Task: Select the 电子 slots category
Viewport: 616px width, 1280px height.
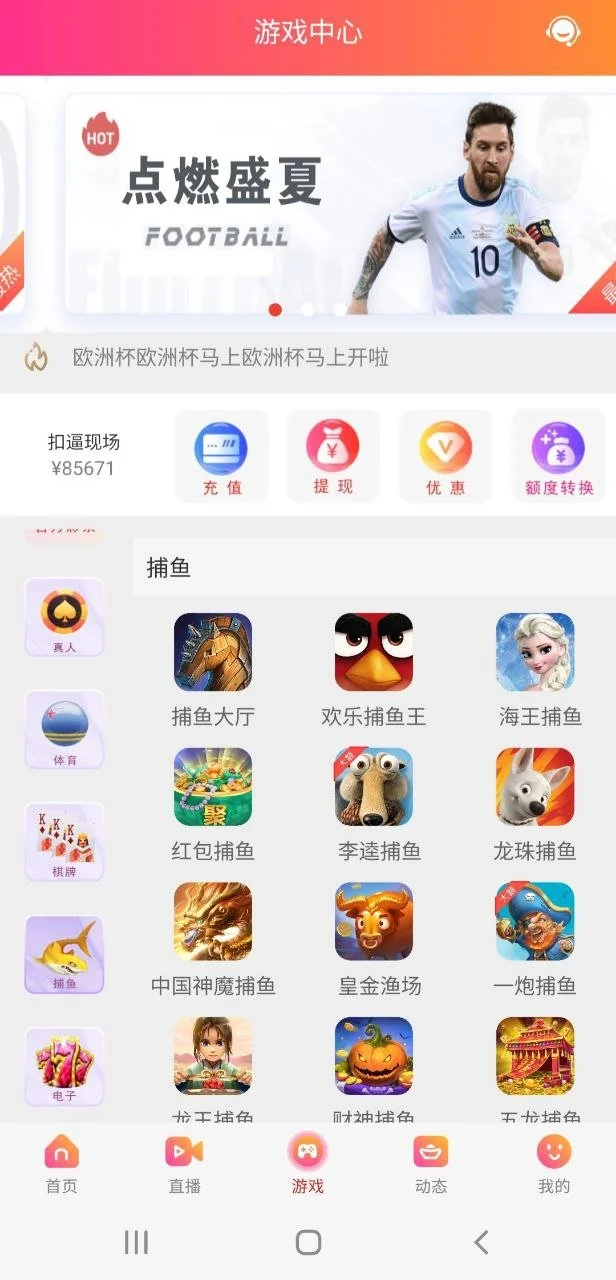Action: tap(64, 1066)
